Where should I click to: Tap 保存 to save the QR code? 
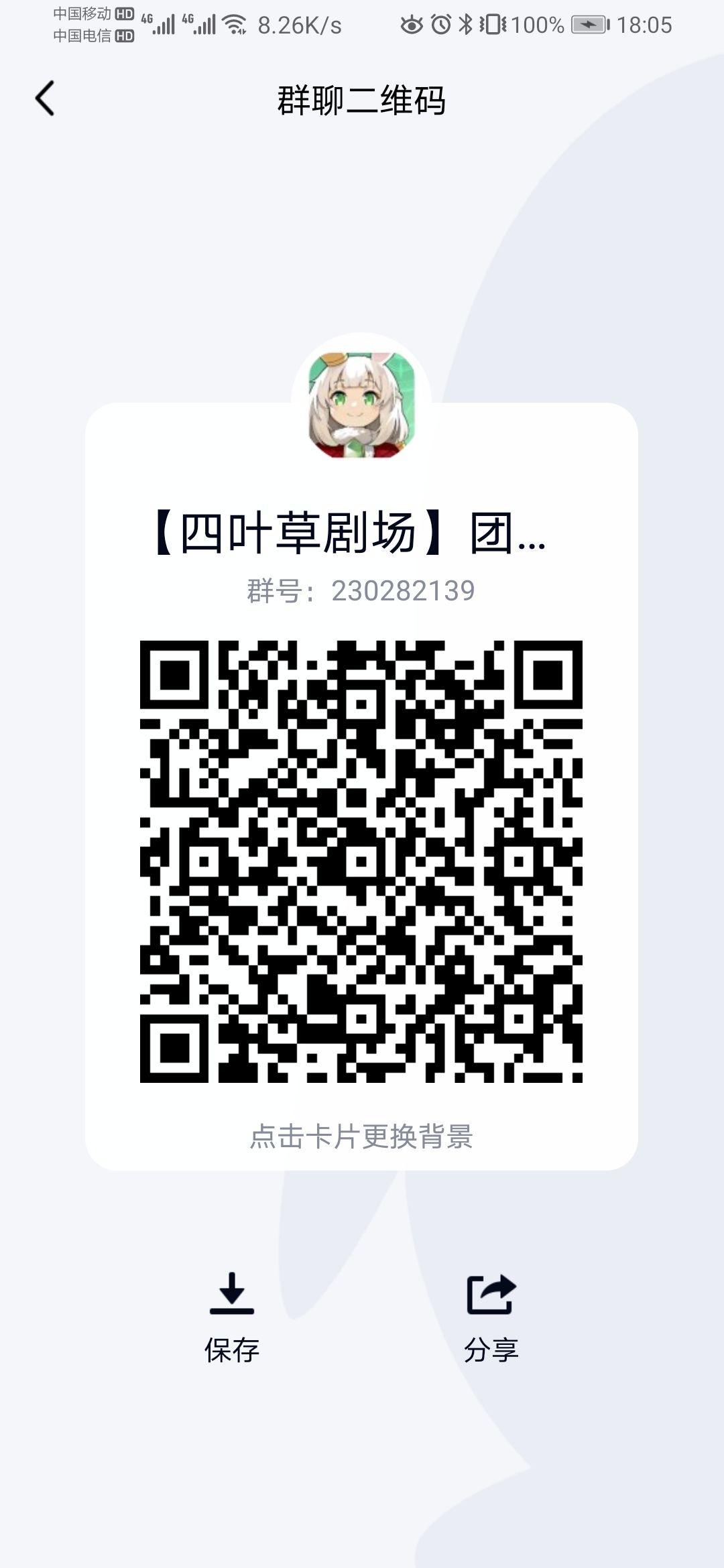pyautogui.click(x=233, y=1347)
